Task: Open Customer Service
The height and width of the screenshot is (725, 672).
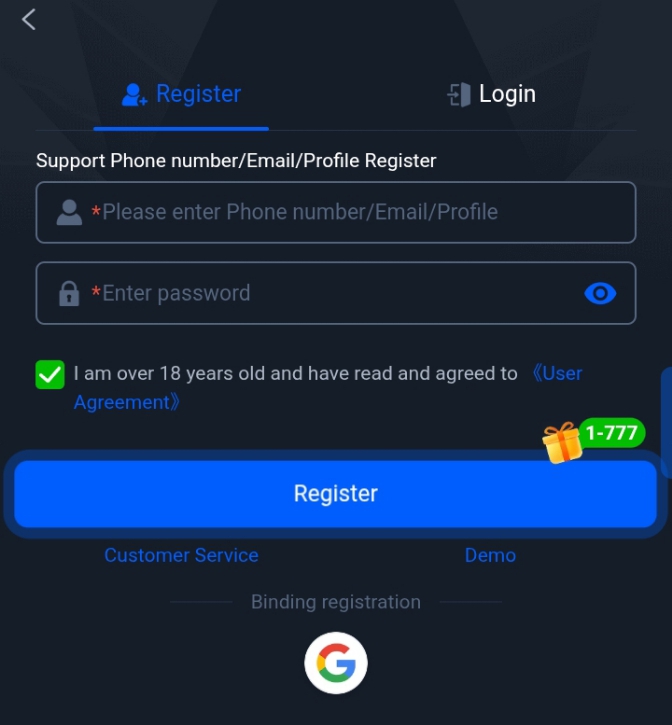Action: pos(181,555)
